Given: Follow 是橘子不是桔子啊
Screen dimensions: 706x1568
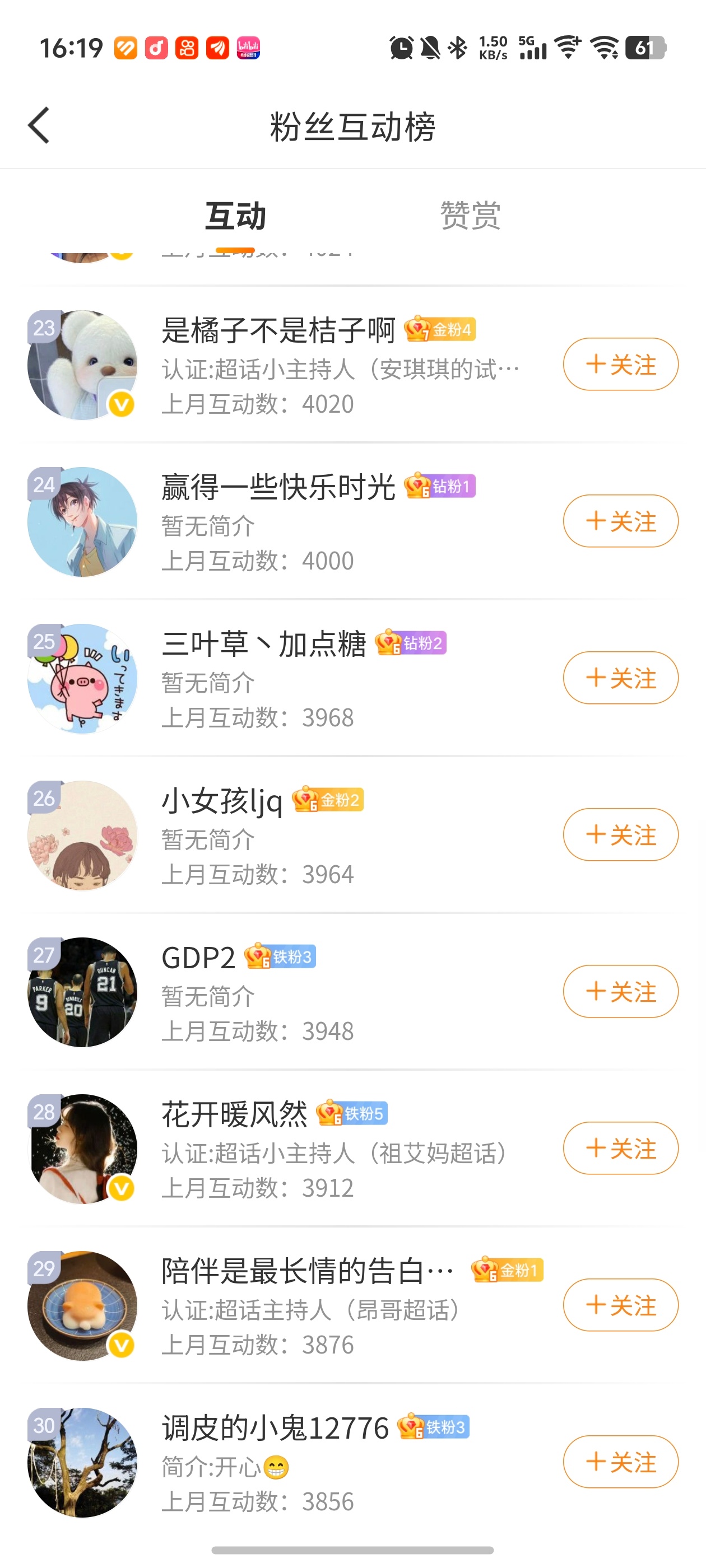Looking at the screenshot, I should (x=620, y=364).
